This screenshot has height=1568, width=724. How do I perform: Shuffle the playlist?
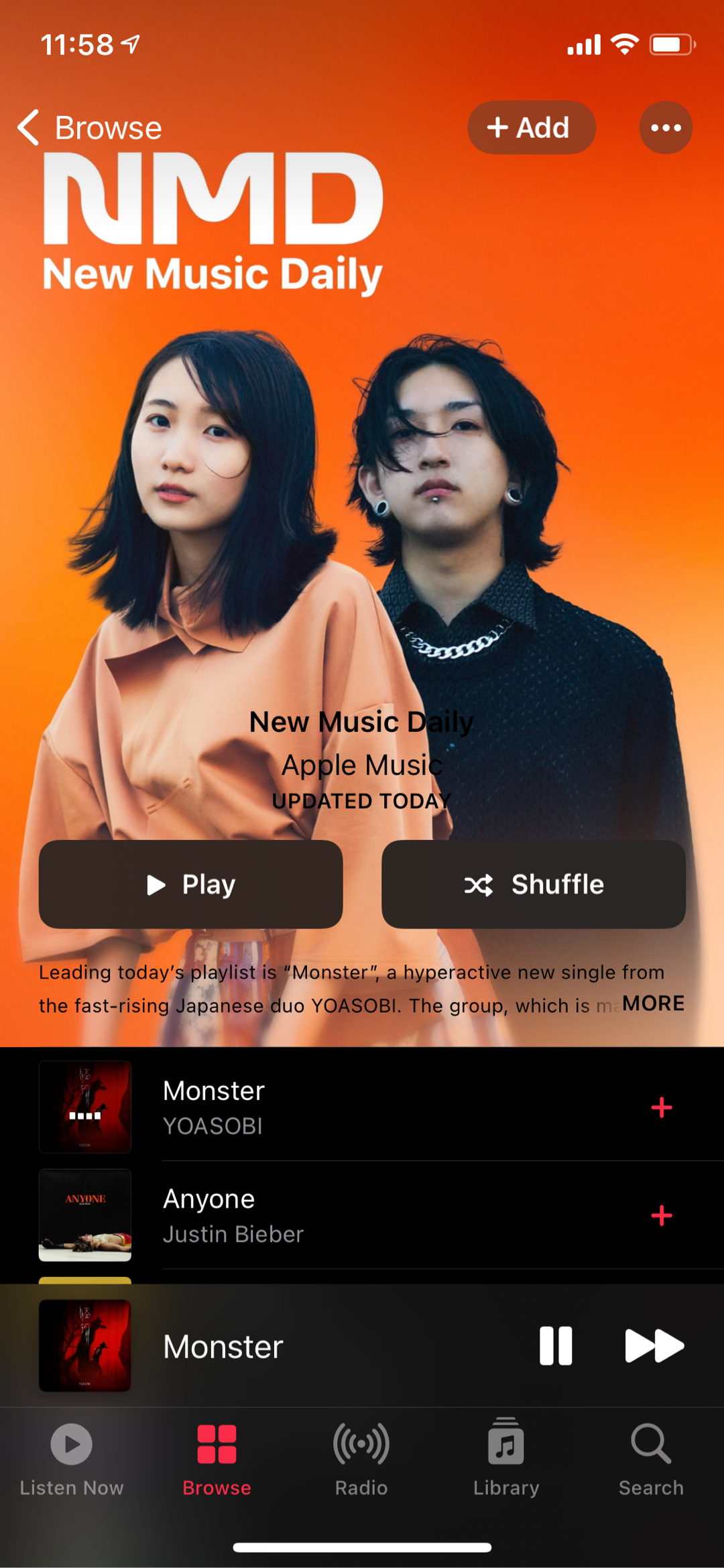coord(533,884)
